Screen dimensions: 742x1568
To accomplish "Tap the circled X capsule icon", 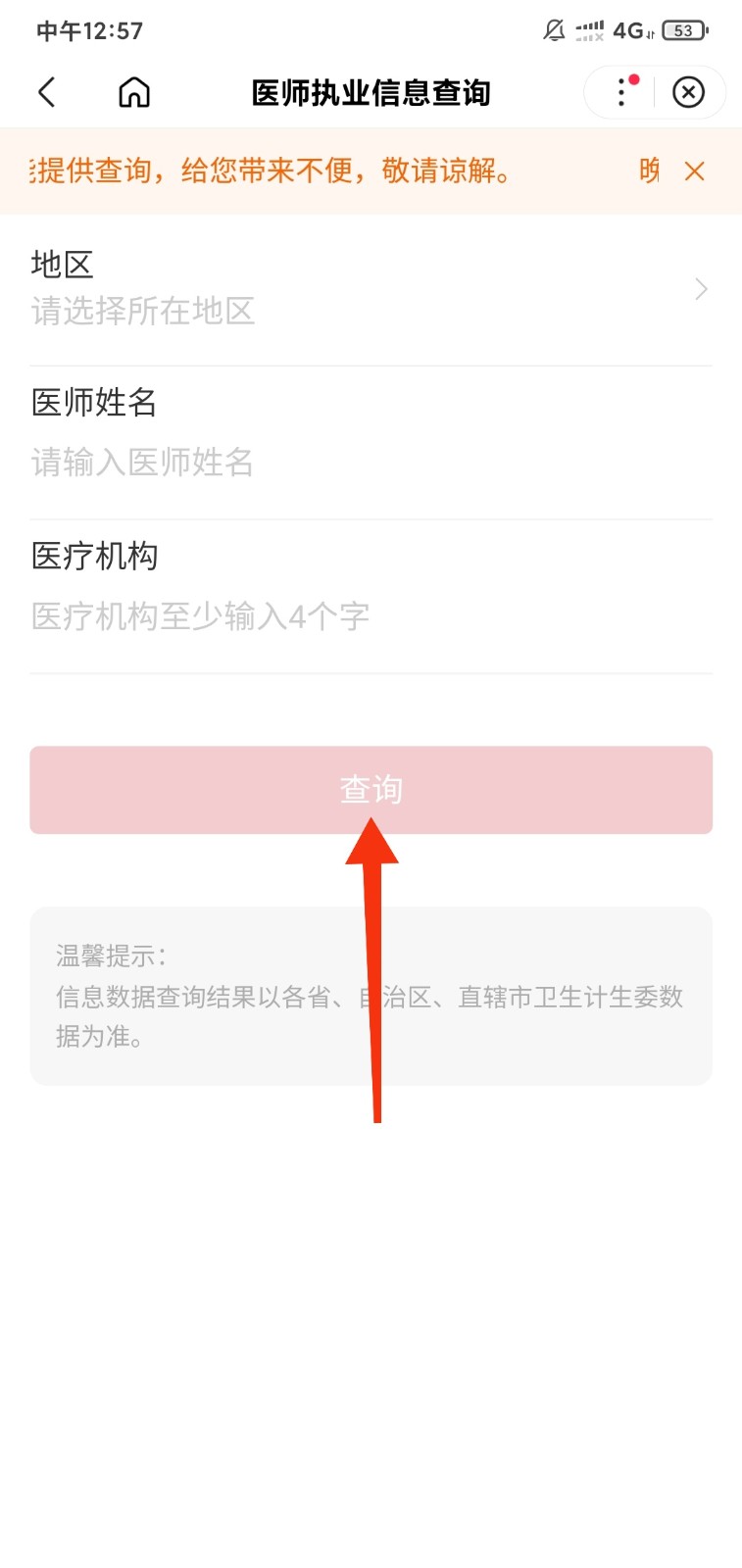I will 689,92.
